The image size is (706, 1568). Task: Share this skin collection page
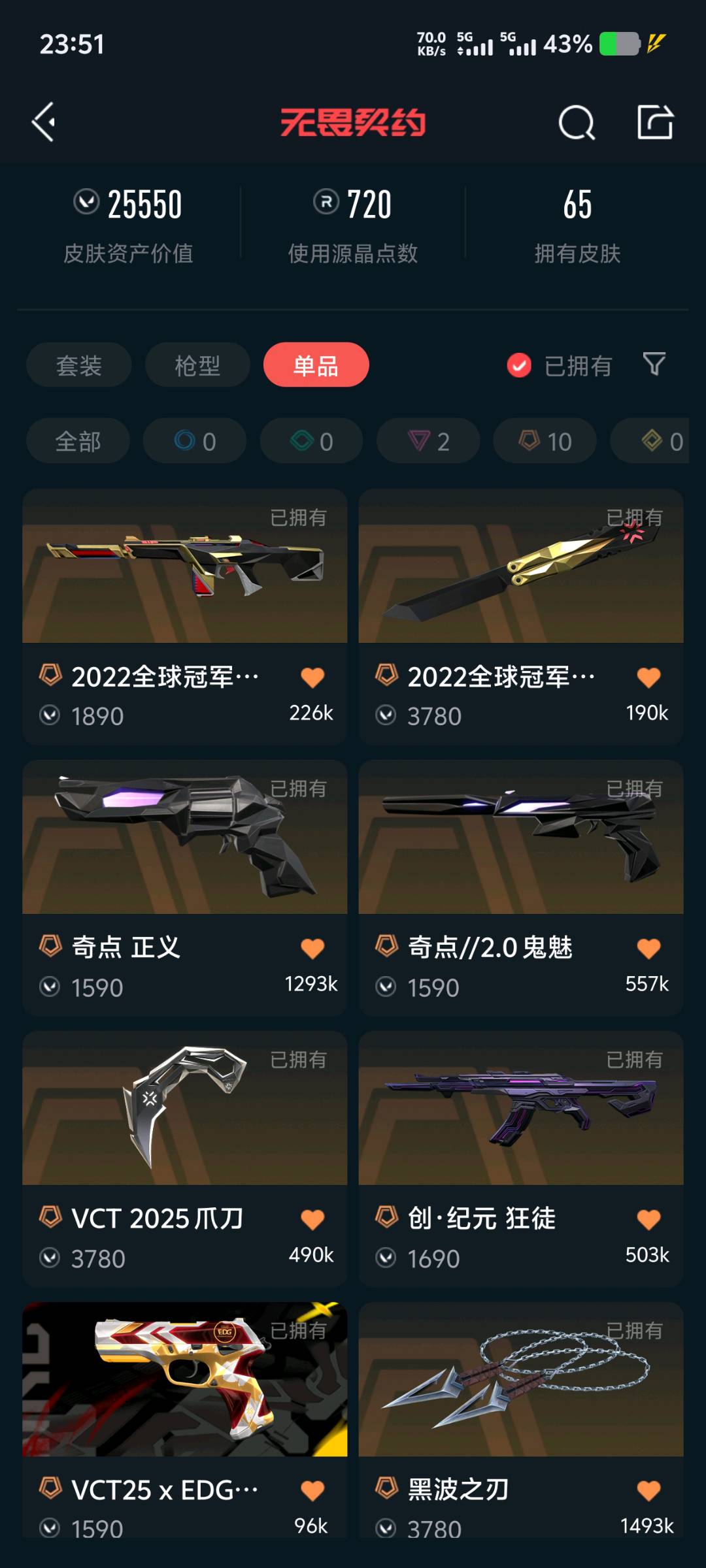coord(654,122)
